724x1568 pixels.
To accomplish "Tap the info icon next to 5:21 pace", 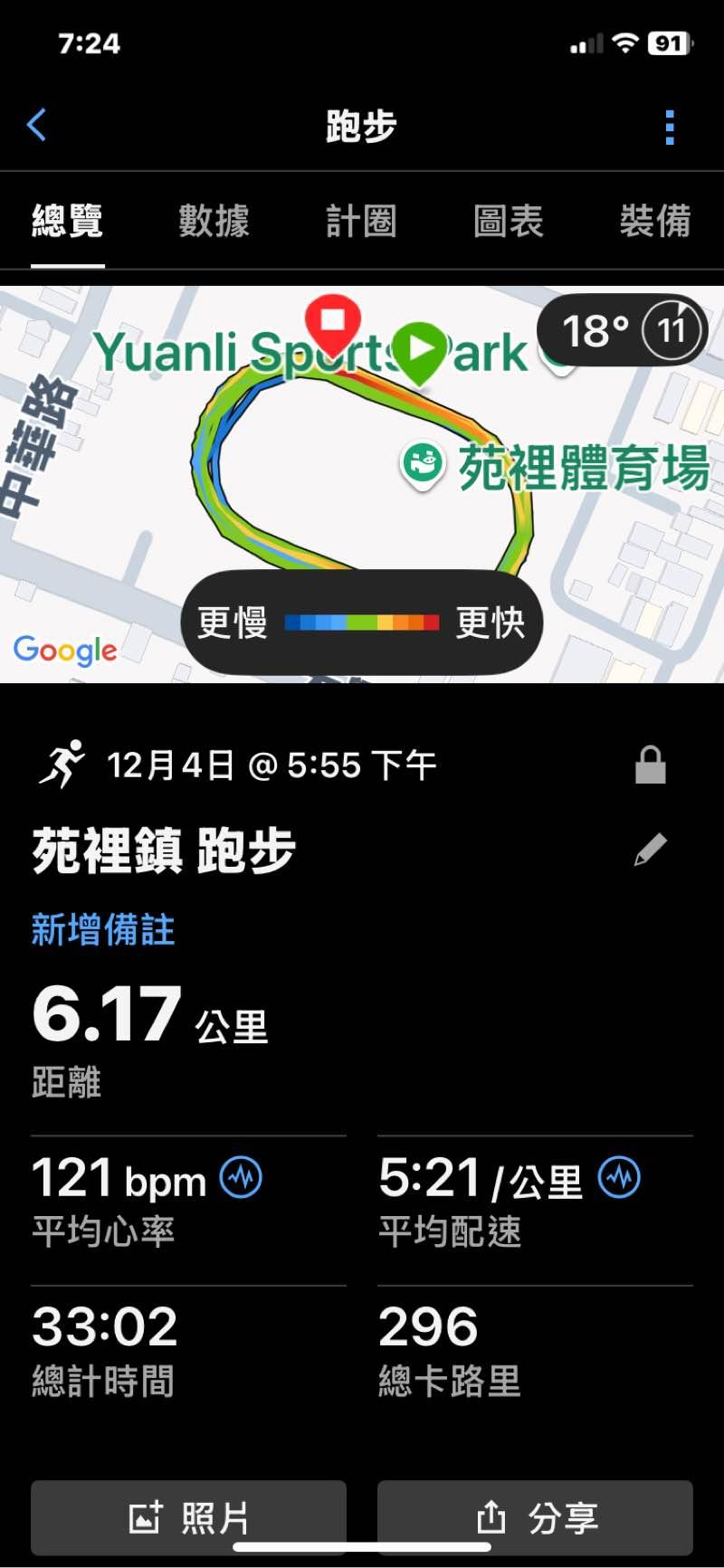I will [x=620, y=1178].
